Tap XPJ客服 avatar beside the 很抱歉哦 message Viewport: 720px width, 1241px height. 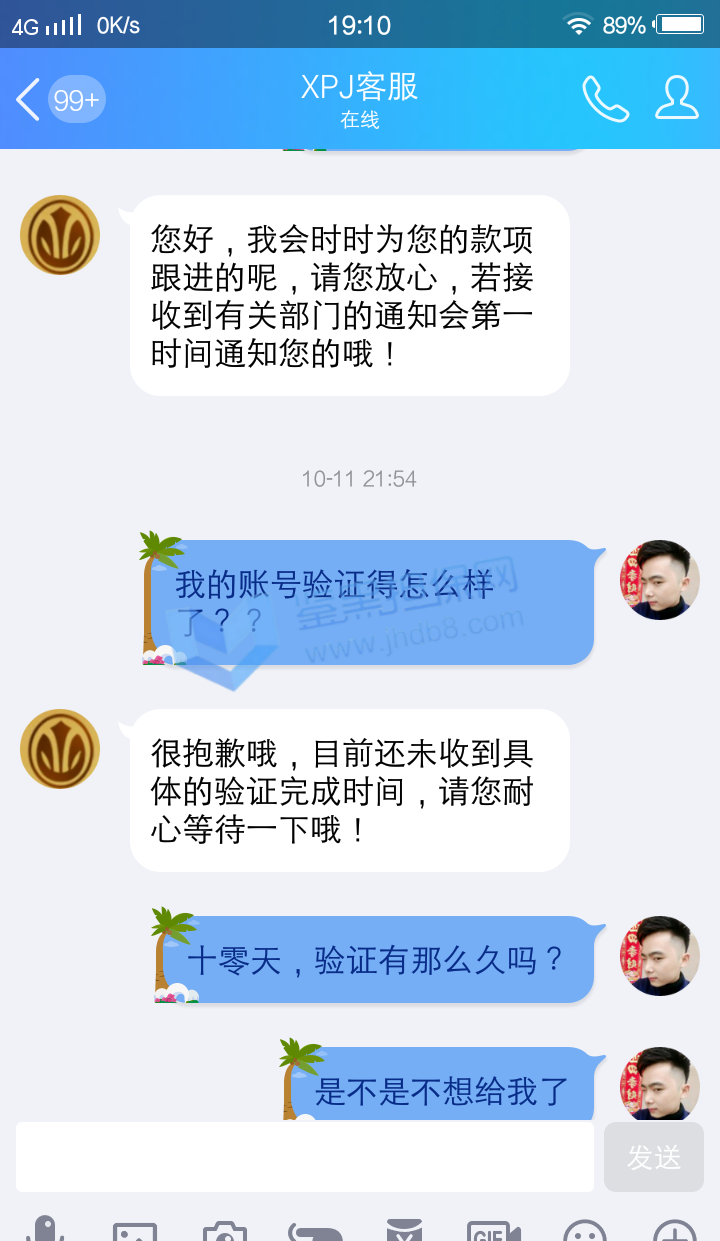click(x=60, y=749)
